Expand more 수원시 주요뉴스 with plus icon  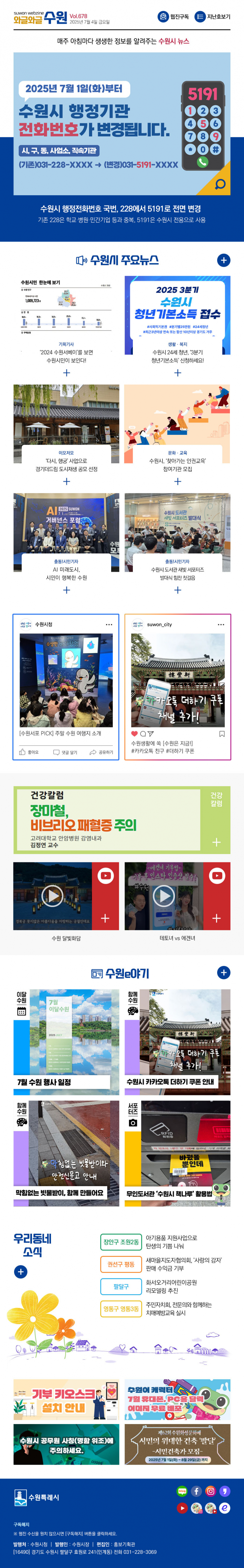coord(223,260)
